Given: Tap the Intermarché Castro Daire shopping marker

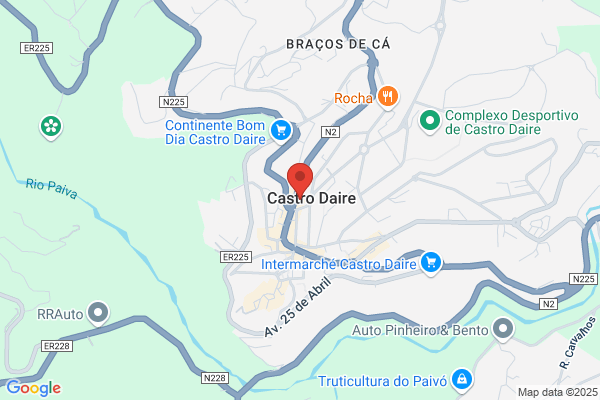Looking at the screenshot, I should click(x=431, y=263).
